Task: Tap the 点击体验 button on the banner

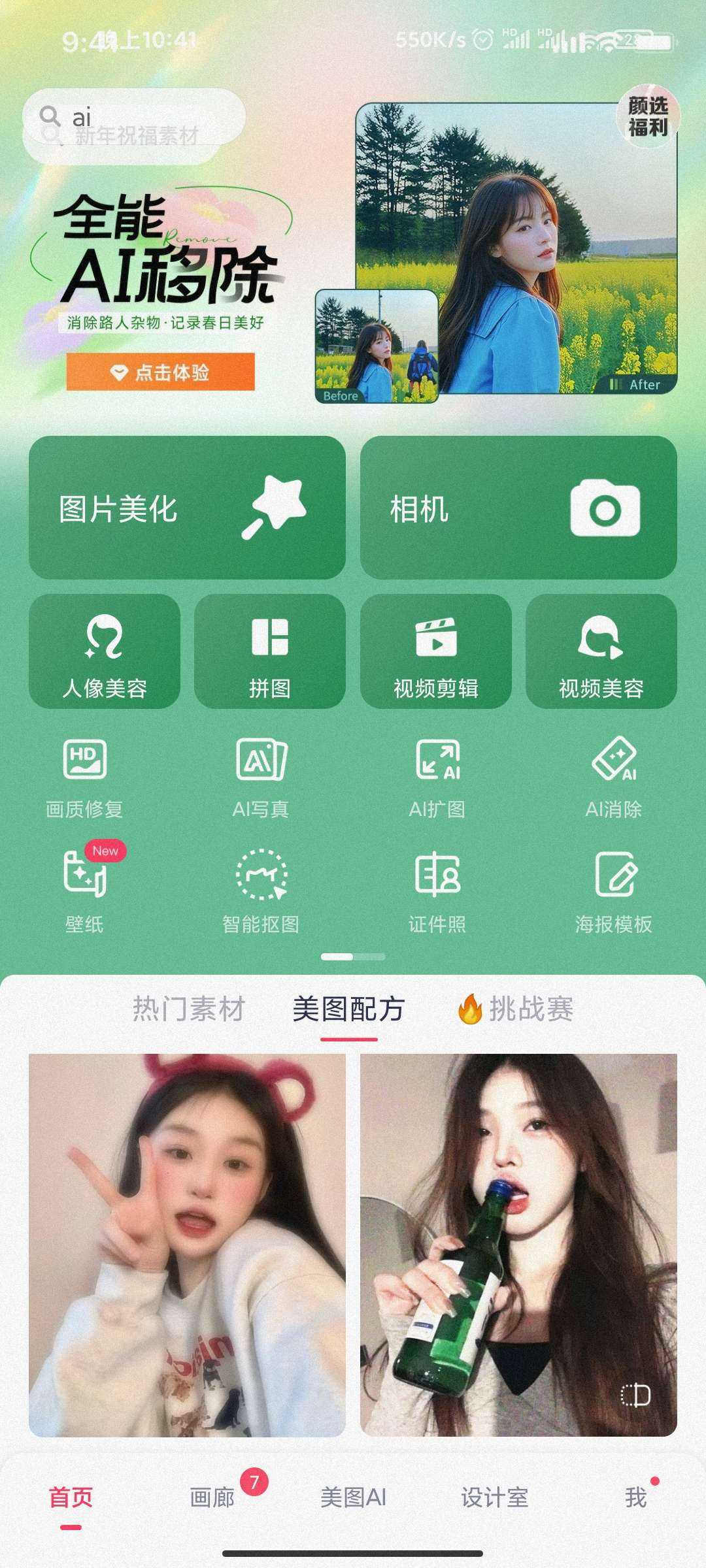Action: point(160,372)
